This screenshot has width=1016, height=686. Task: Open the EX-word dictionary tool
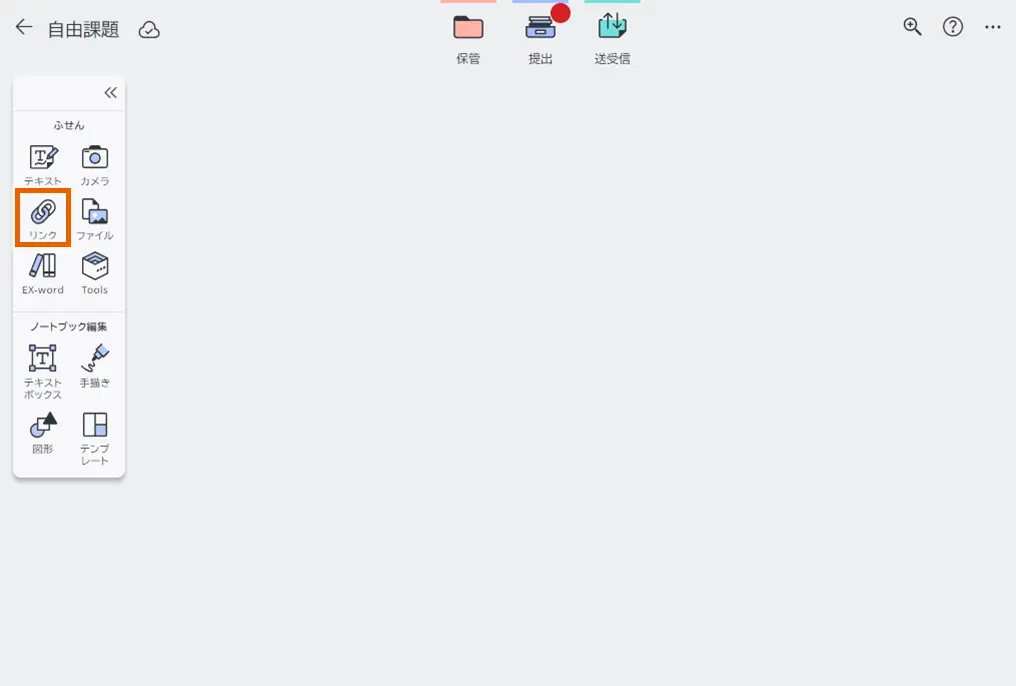(43, 272)
